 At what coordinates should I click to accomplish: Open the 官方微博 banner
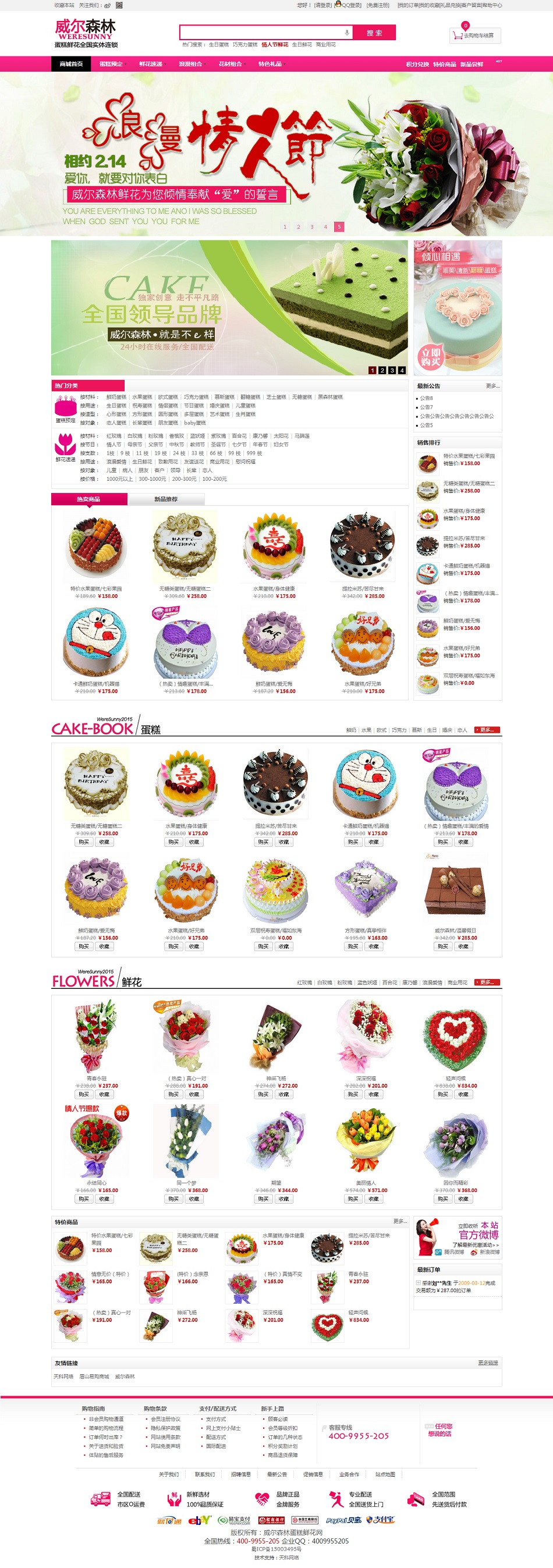point(458,1236)
